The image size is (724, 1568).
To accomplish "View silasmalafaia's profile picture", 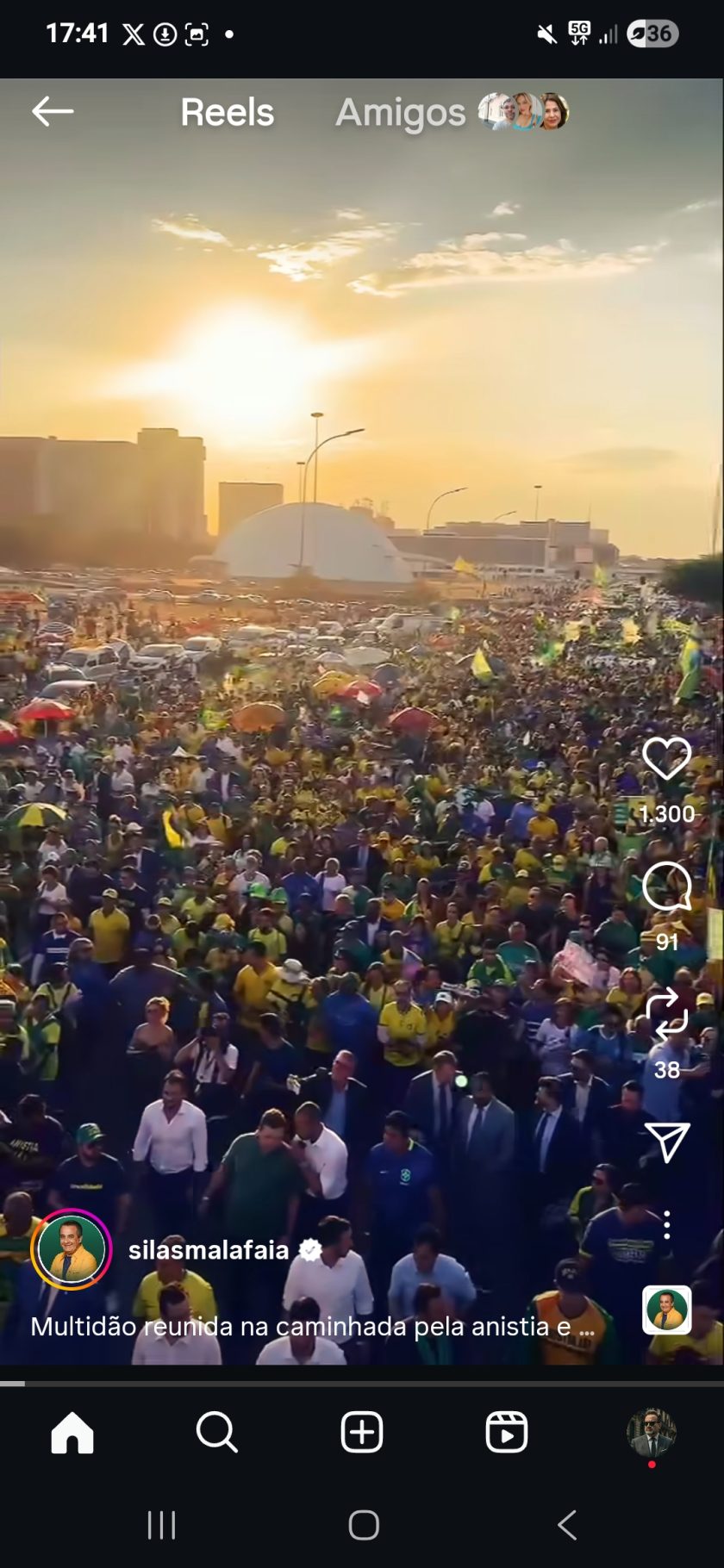I will [x=72, y=1249].
